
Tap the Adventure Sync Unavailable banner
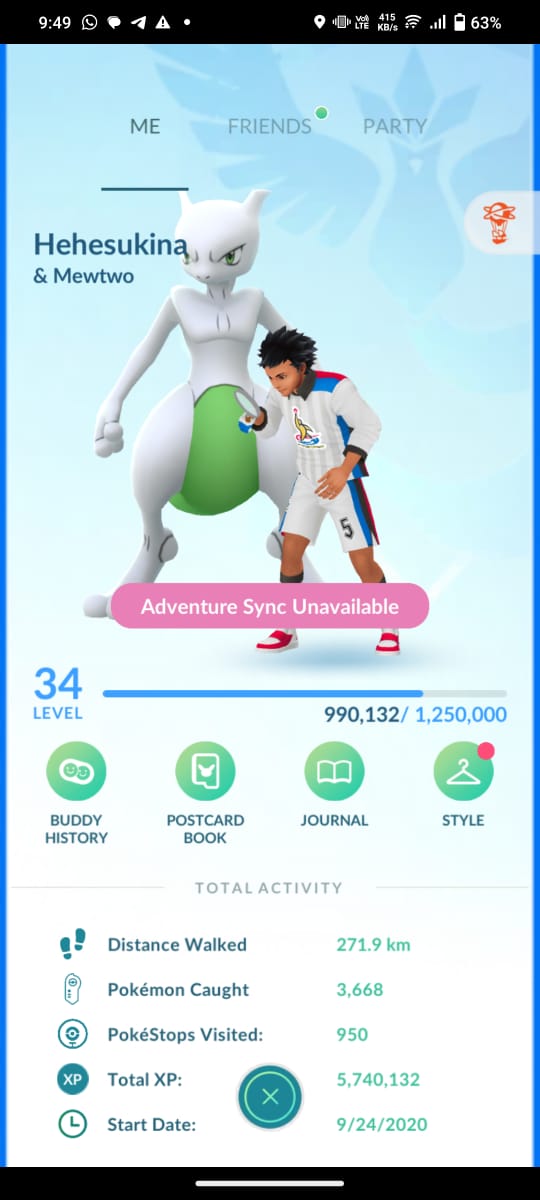(270, 606)
